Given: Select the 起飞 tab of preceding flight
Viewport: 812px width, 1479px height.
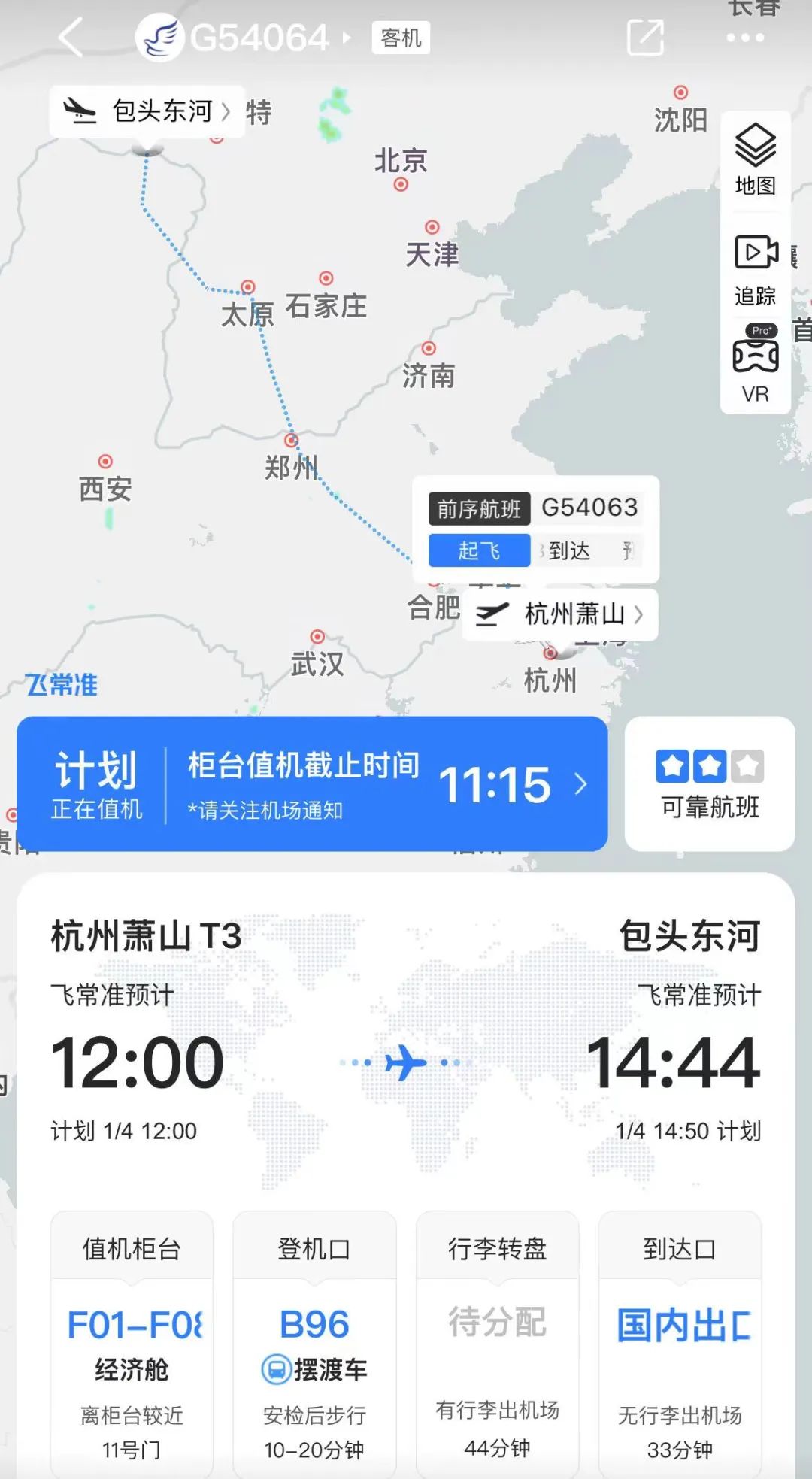Looking at the screenshot, I should click(479, 550).
